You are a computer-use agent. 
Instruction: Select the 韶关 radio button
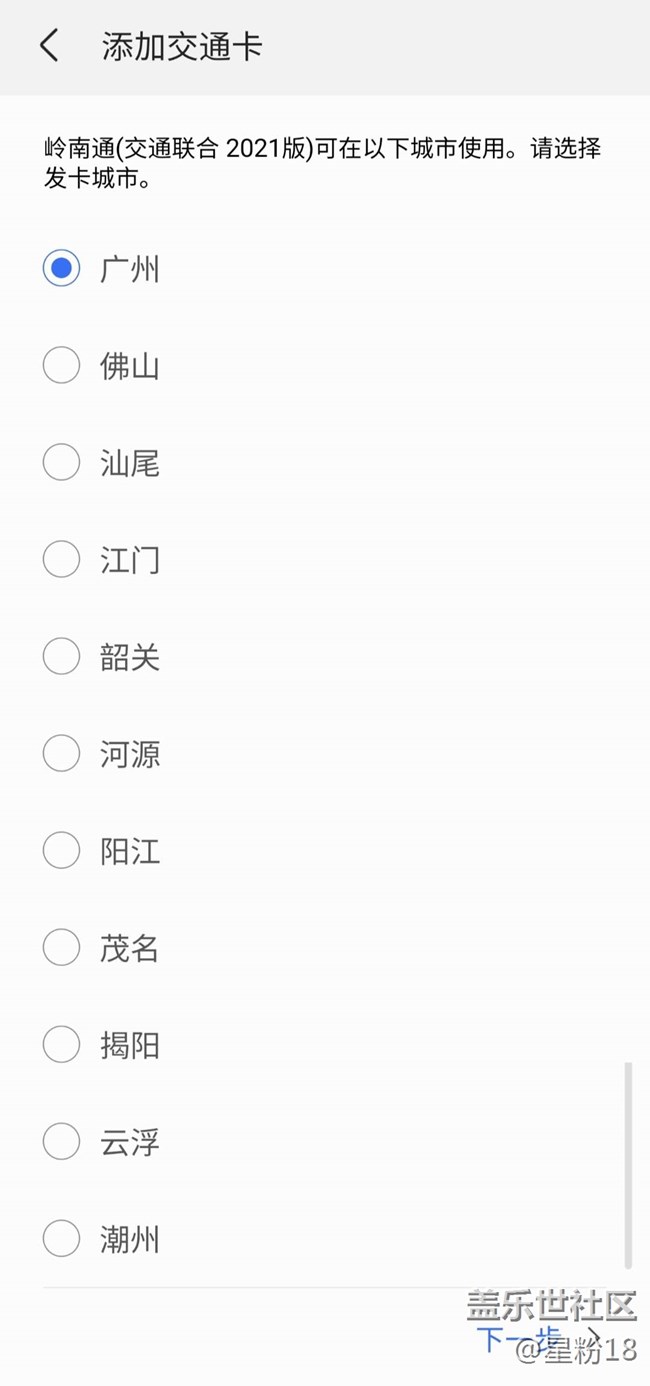[61, 657]
